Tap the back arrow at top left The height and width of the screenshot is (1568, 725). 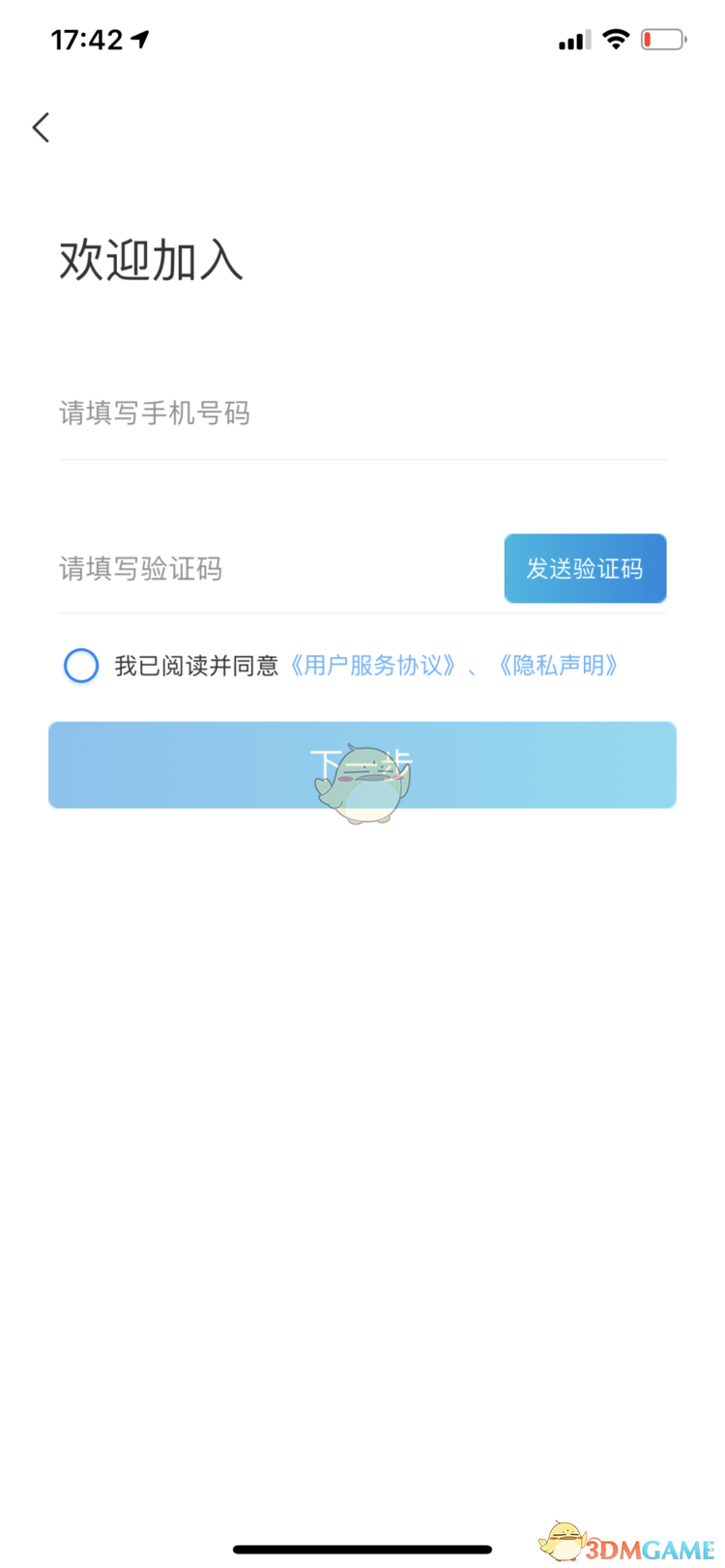(41, 127)
